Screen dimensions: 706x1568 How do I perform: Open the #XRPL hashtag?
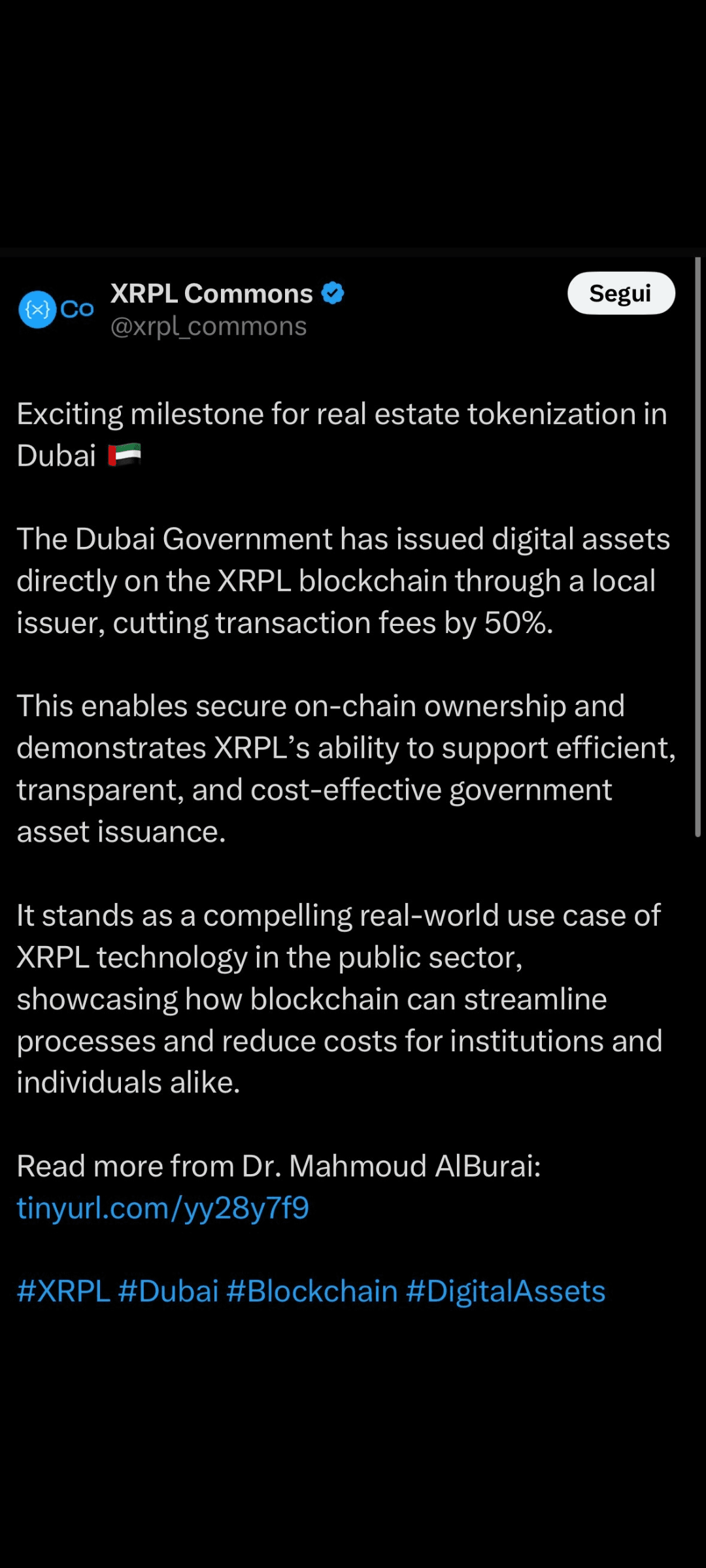coord(63,1292)
